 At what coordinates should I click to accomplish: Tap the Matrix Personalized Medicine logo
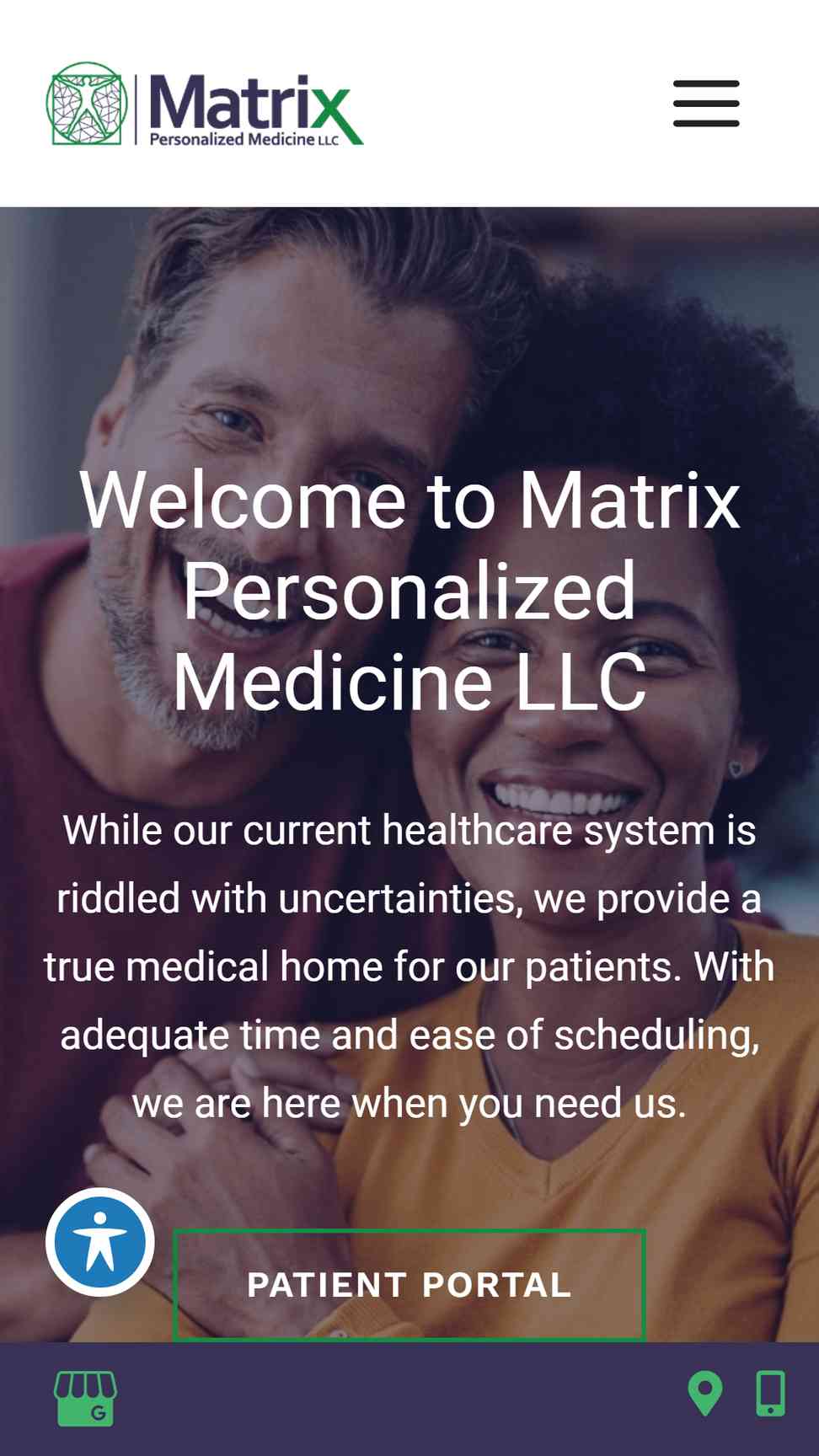(x=205, y=104)
